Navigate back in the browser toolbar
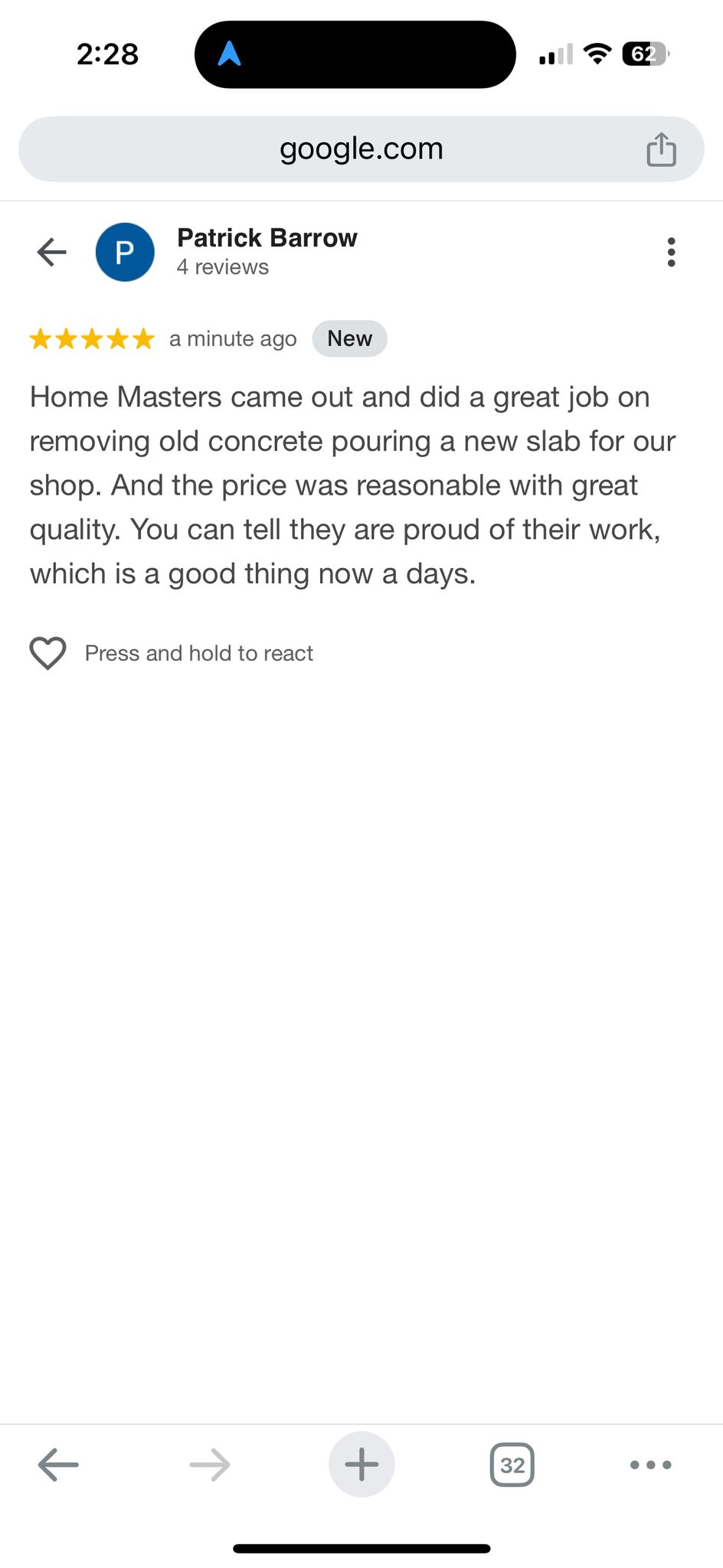 pyautogui.click(x=59, y=1465)
